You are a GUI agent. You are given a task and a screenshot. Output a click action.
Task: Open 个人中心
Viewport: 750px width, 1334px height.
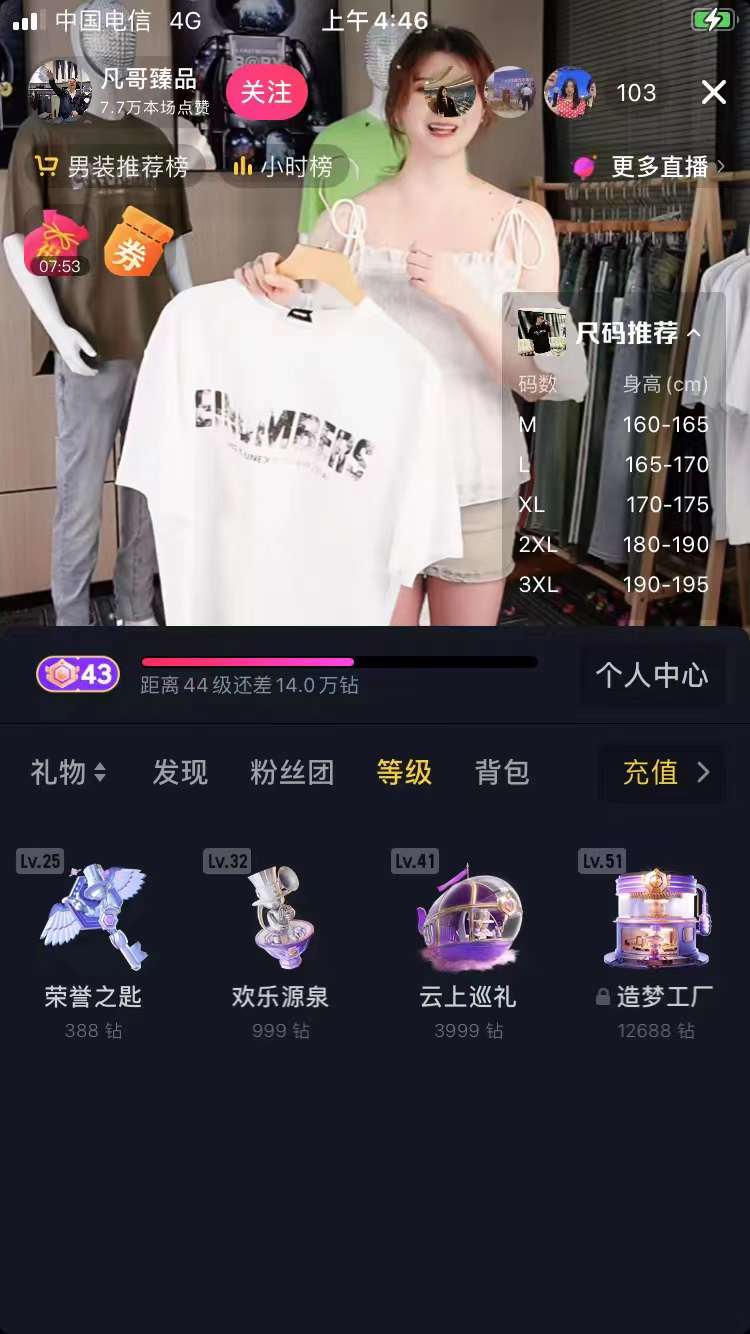click(x=652, y=675)
